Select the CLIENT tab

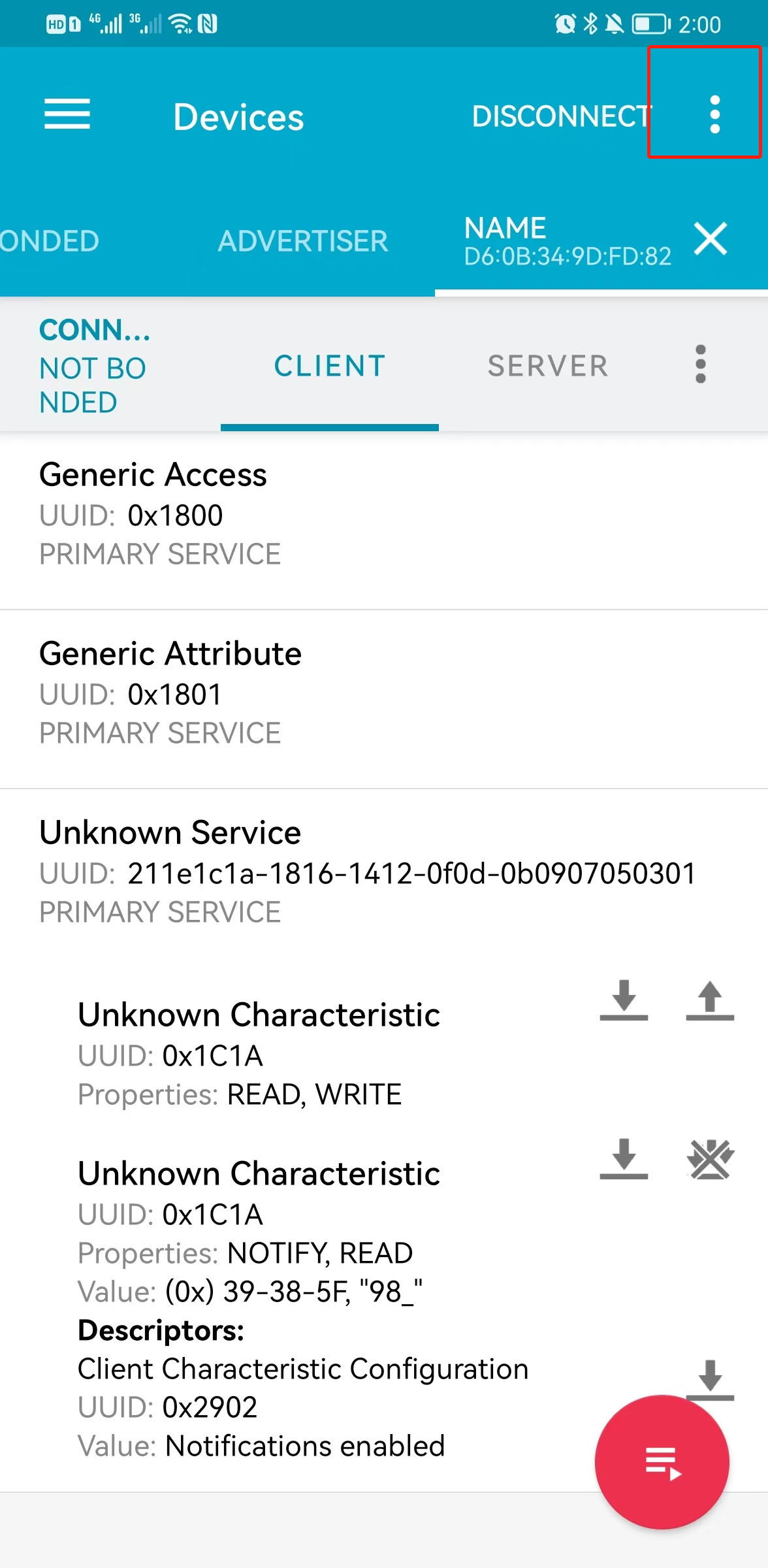click(330, 366)
